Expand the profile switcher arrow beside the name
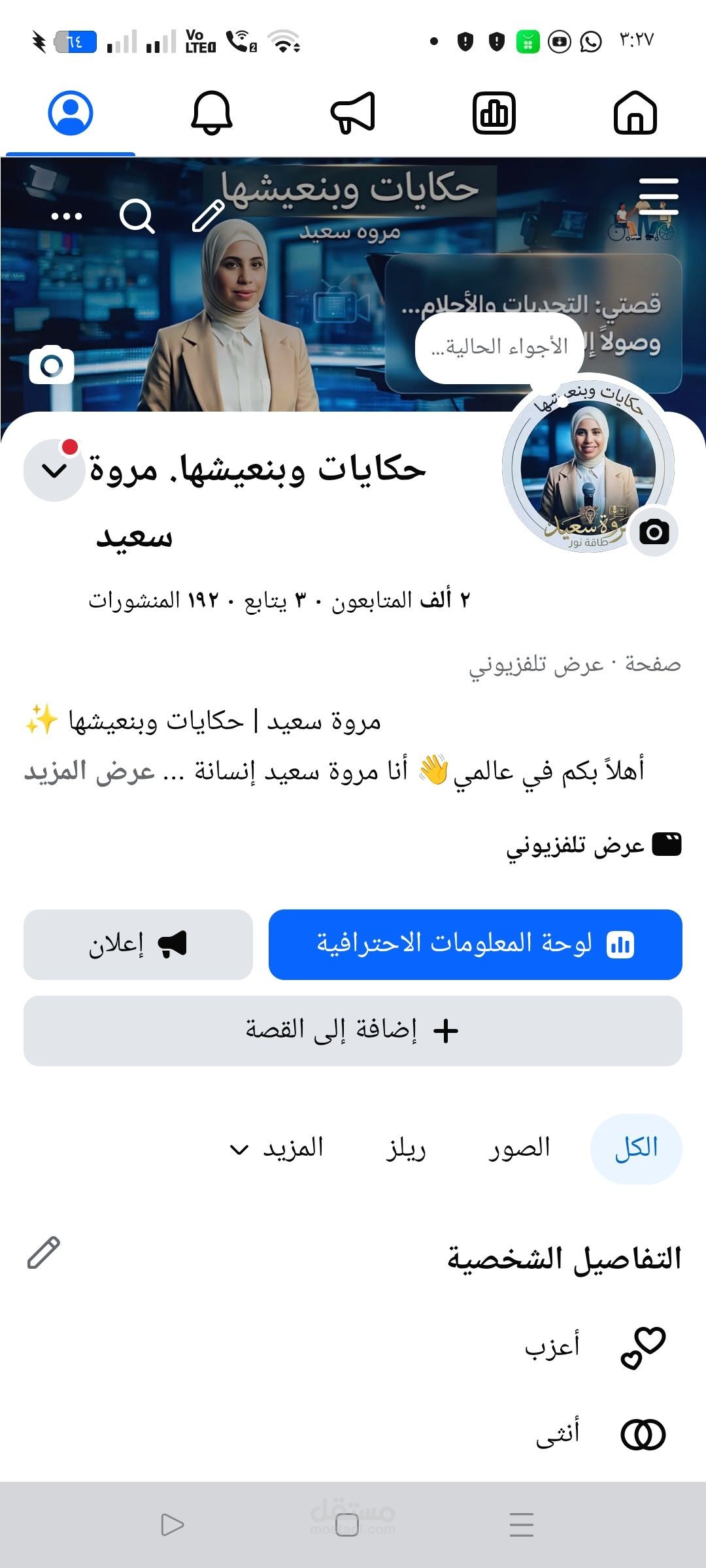This screenshot has width=706, height=1568. [x=54, y=470]
